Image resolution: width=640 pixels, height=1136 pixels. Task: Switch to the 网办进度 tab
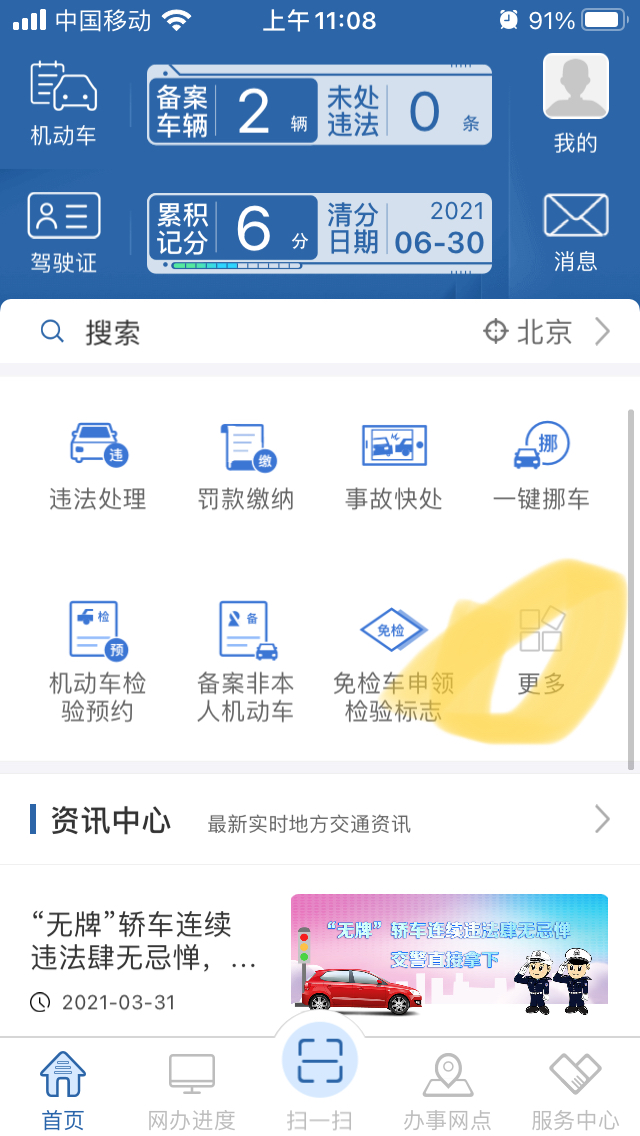click(191, 1090)
